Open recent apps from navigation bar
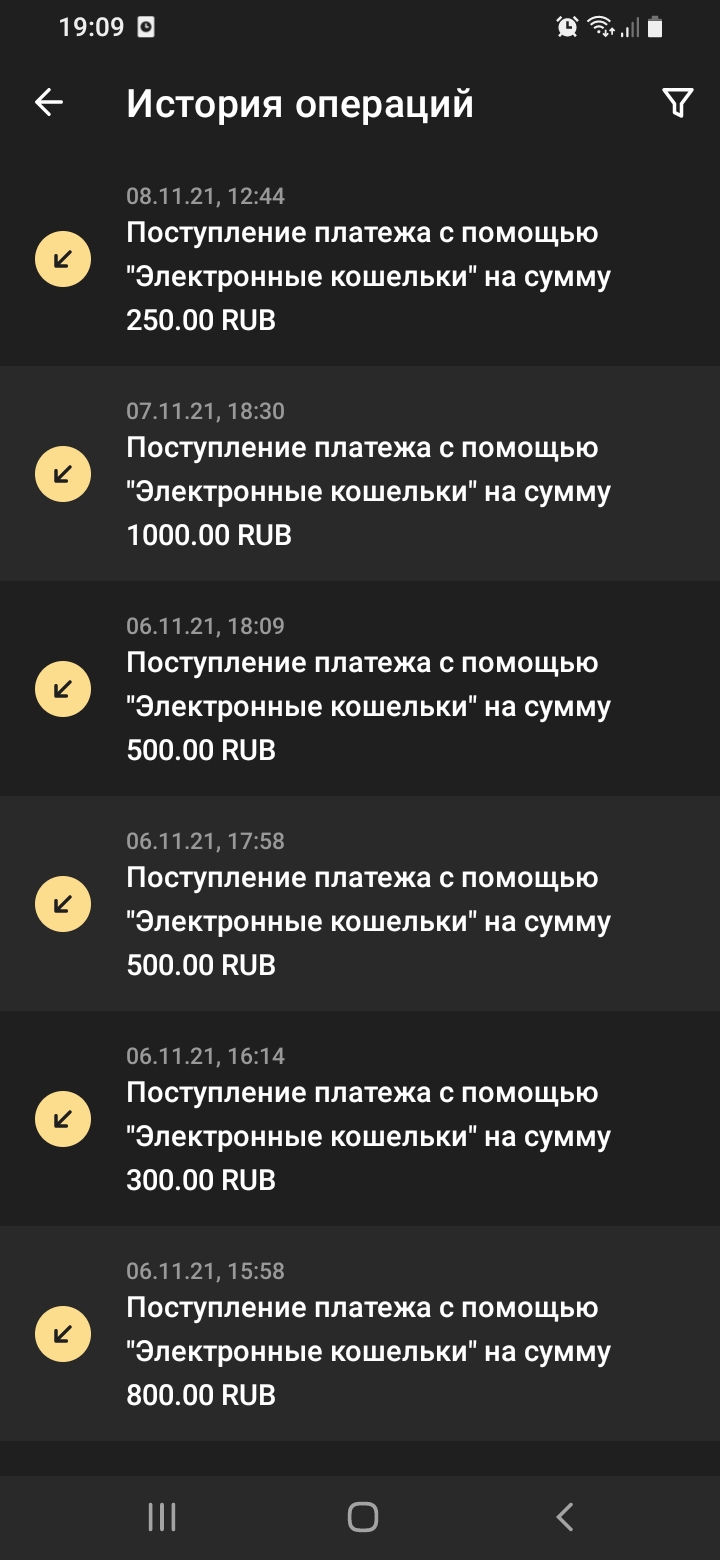This screenshot has width=720, height=1560. (x=162, y=1517)
